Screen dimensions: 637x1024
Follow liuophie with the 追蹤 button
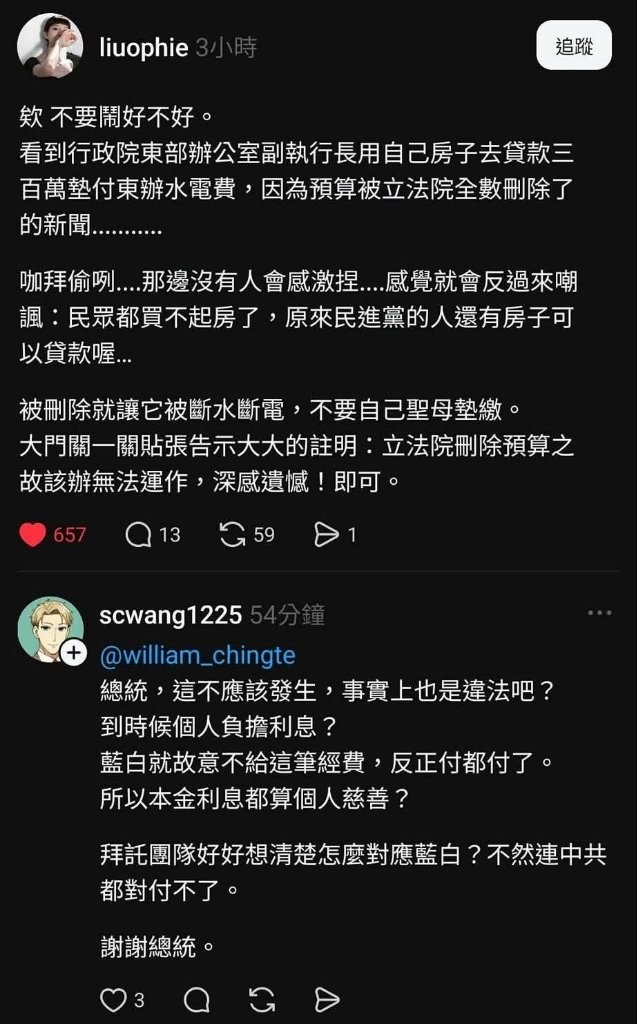573,45
